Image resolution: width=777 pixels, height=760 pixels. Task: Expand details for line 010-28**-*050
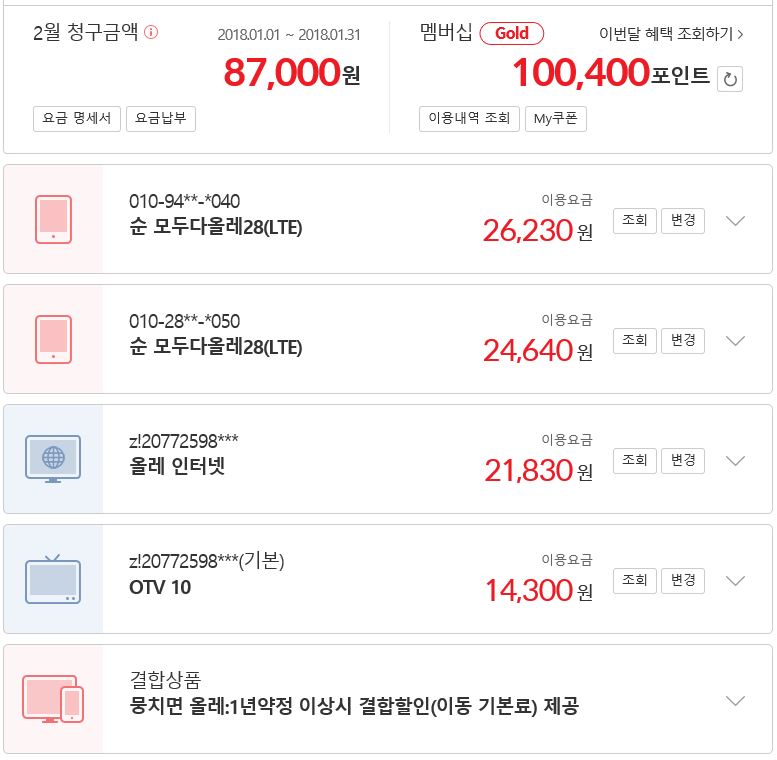pyautogui.click(x=735, y=341)
